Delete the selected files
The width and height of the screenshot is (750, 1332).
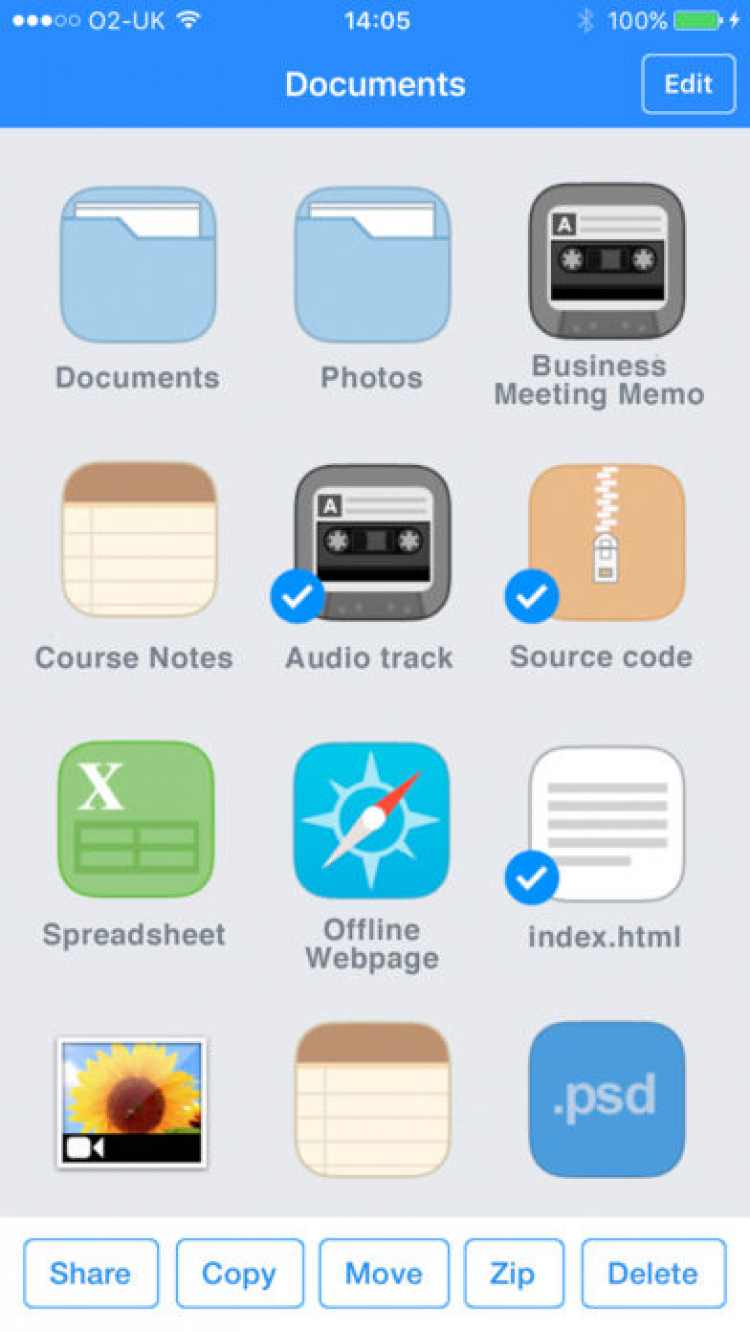coord(653,1273)
